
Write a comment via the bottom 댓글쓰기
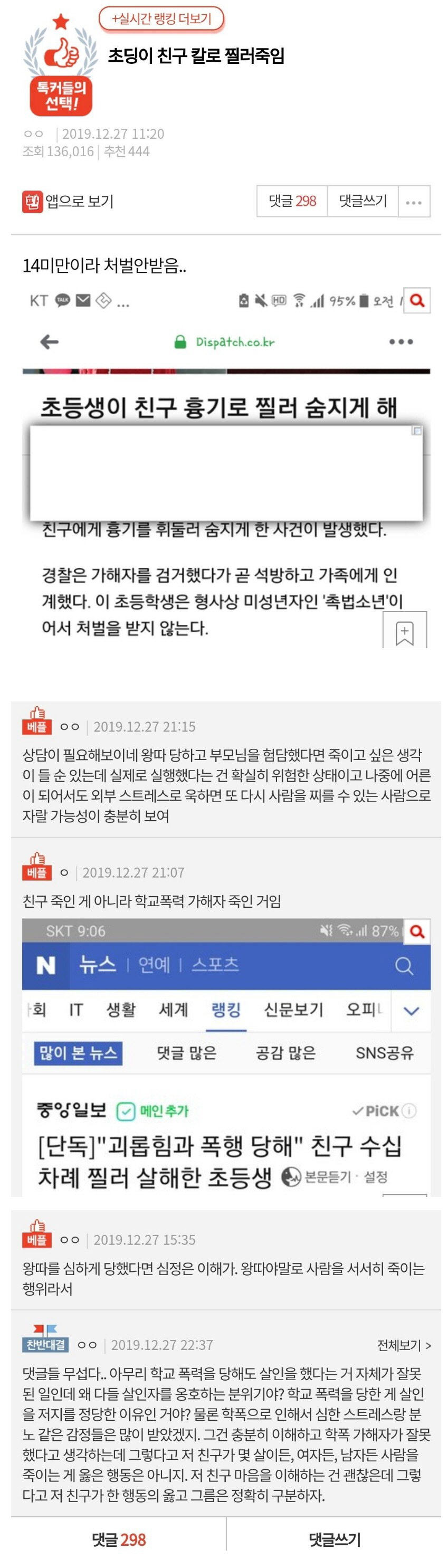(335, 1540)
